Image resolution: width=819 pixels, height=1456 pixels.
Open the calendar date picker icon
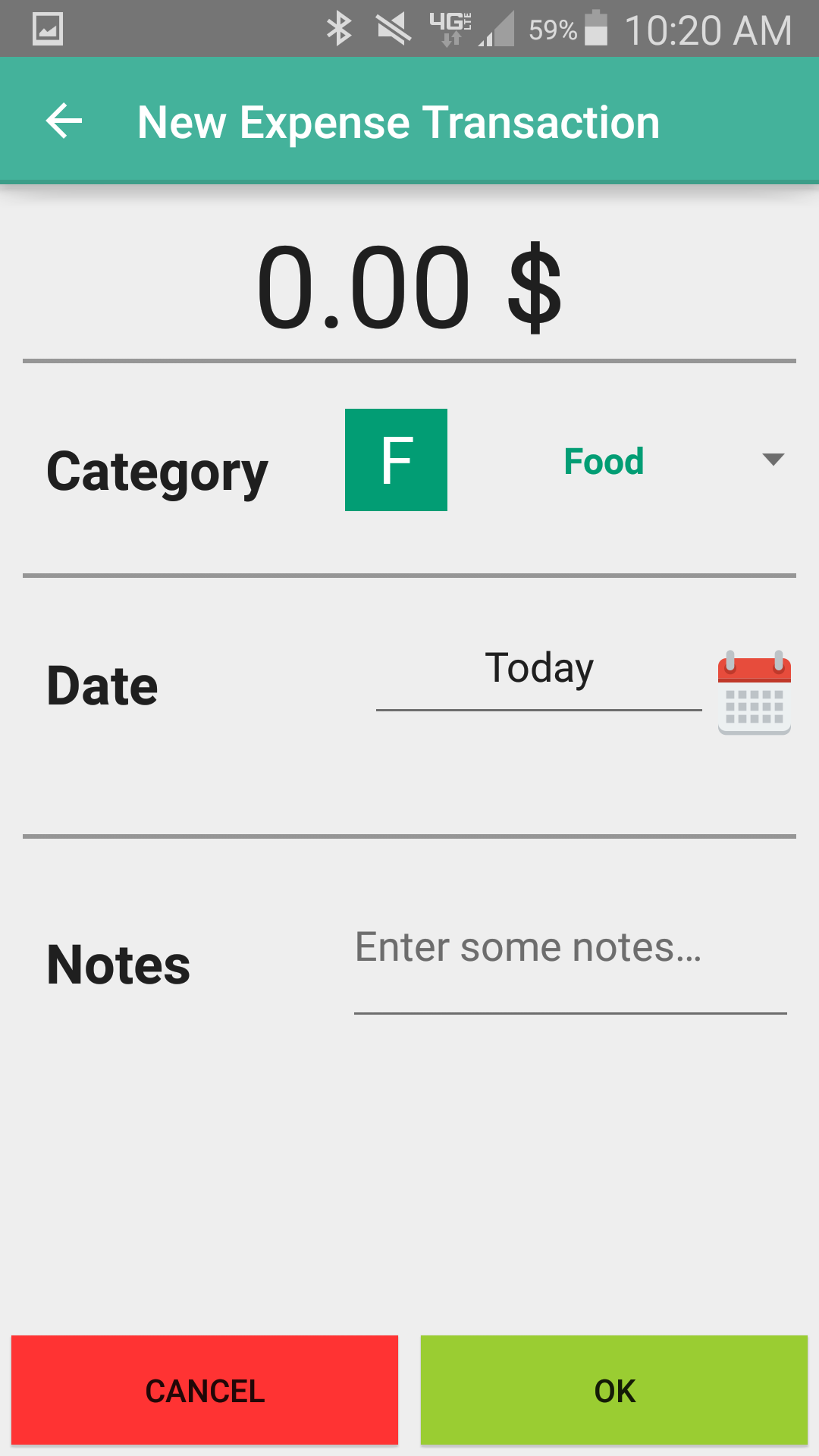pyautogui.click(x=754, y=692)
